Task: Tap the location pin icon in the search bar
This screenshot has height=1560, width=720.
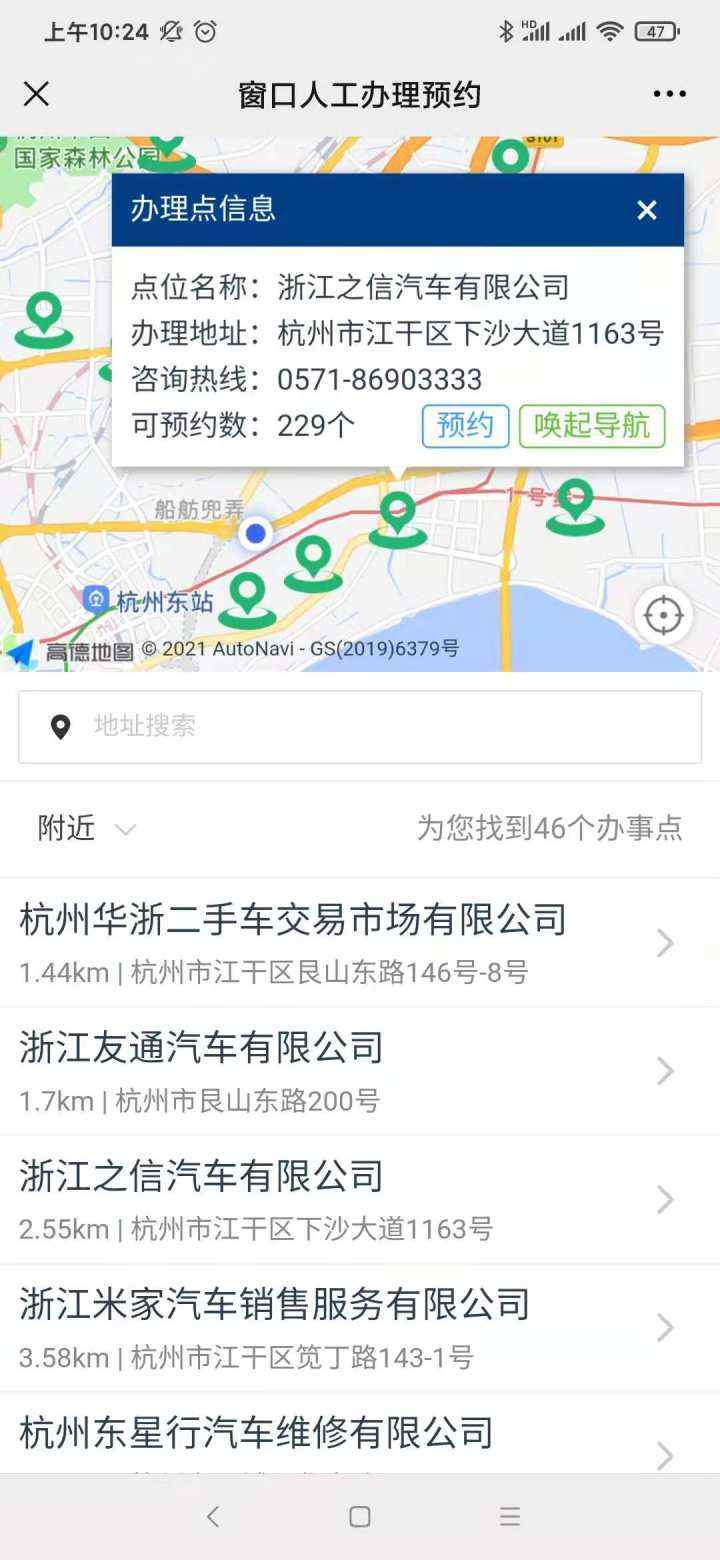Action: pos(60,726)
